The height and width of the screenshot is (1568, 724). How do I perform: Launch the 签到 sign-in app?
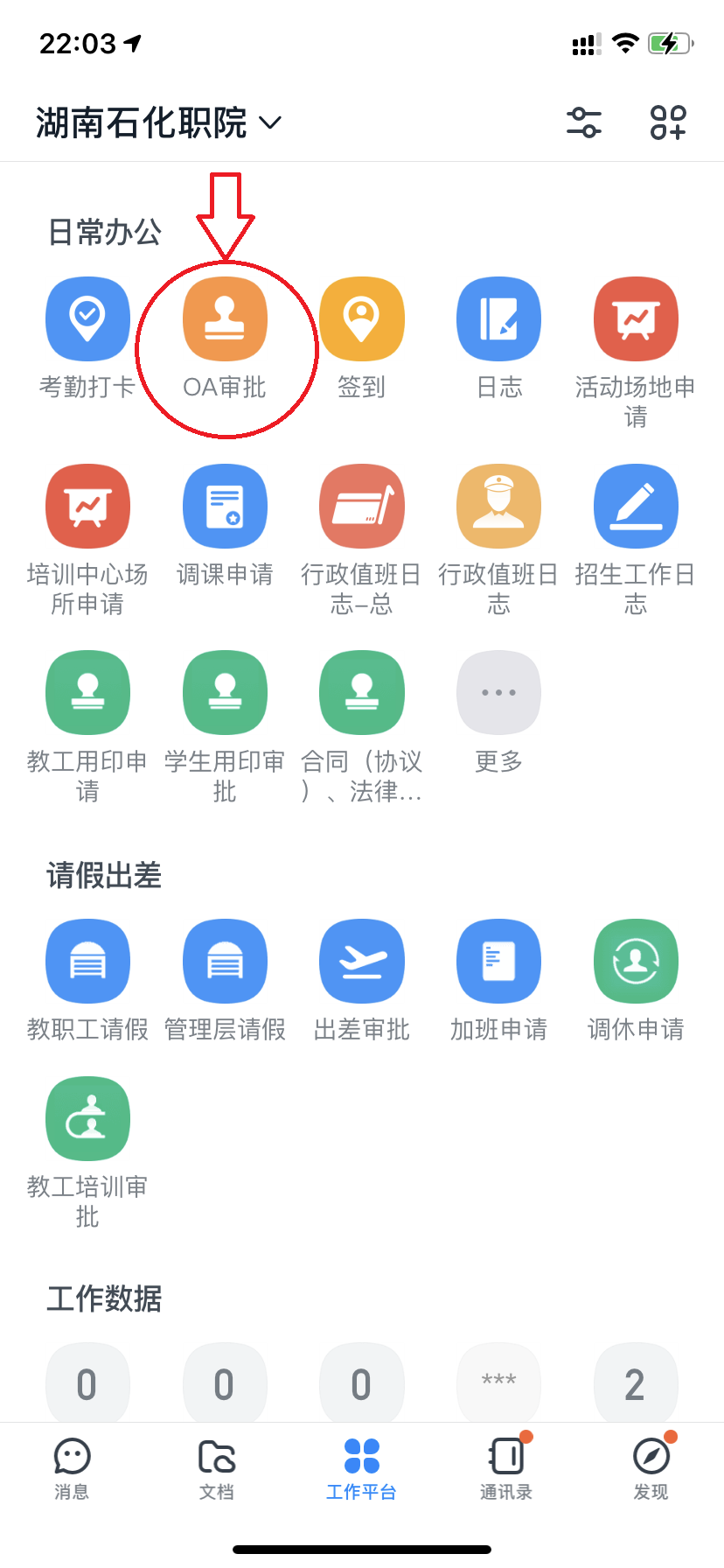(362, 338)
